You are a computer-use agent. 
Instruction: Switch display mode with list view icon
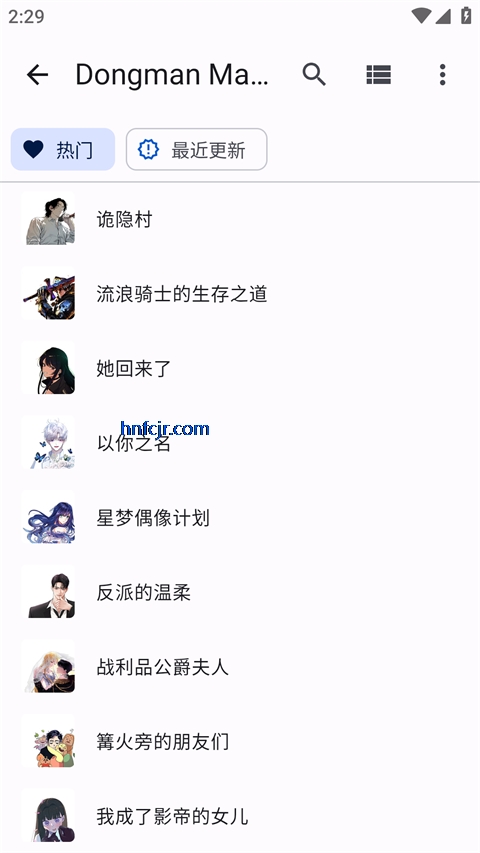coord(378,75)
